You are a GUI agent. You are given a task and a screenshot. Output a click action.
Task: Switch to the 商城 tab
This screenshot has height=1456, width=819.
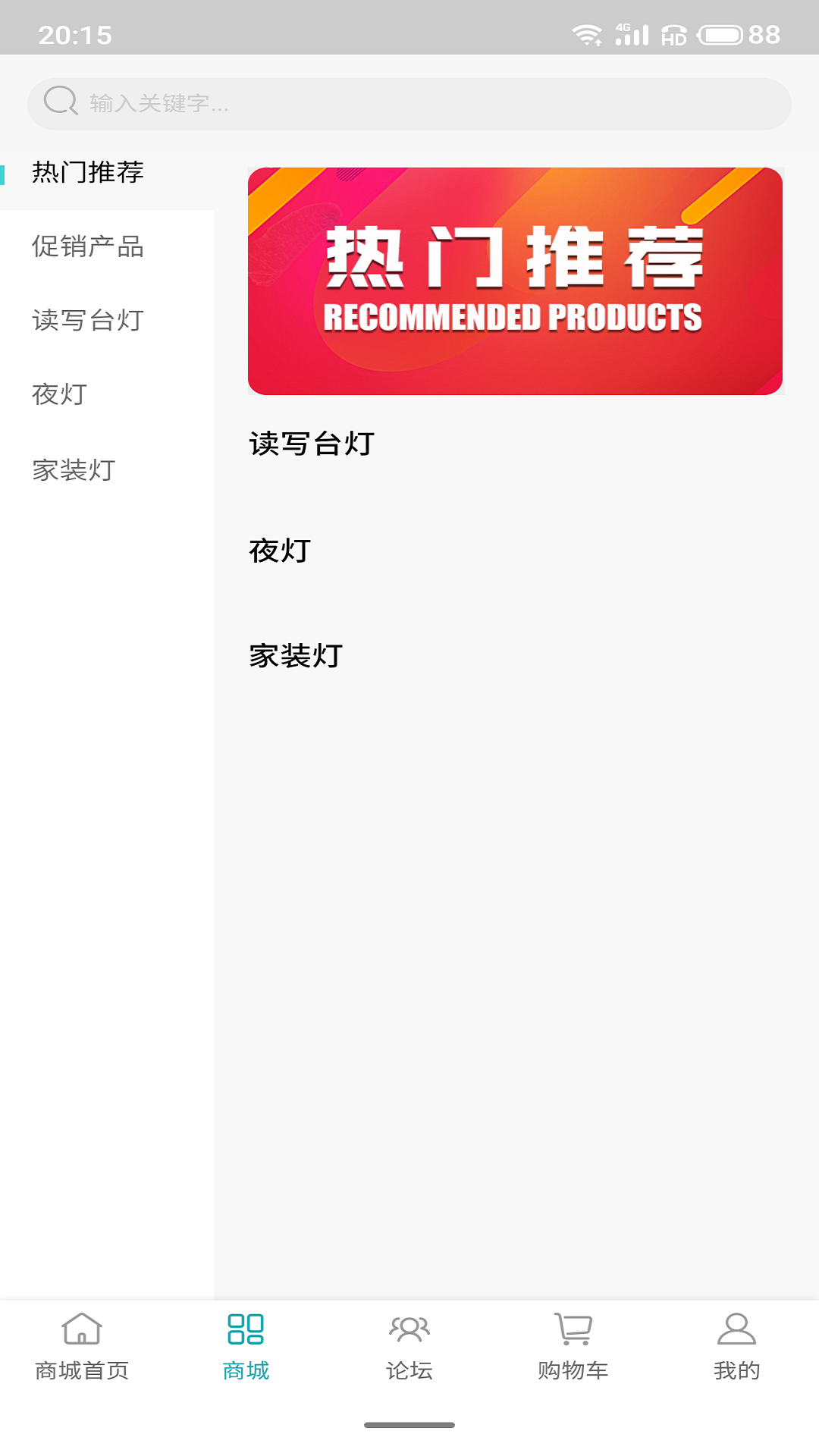pyautogui.click(x=246, y=1348)
